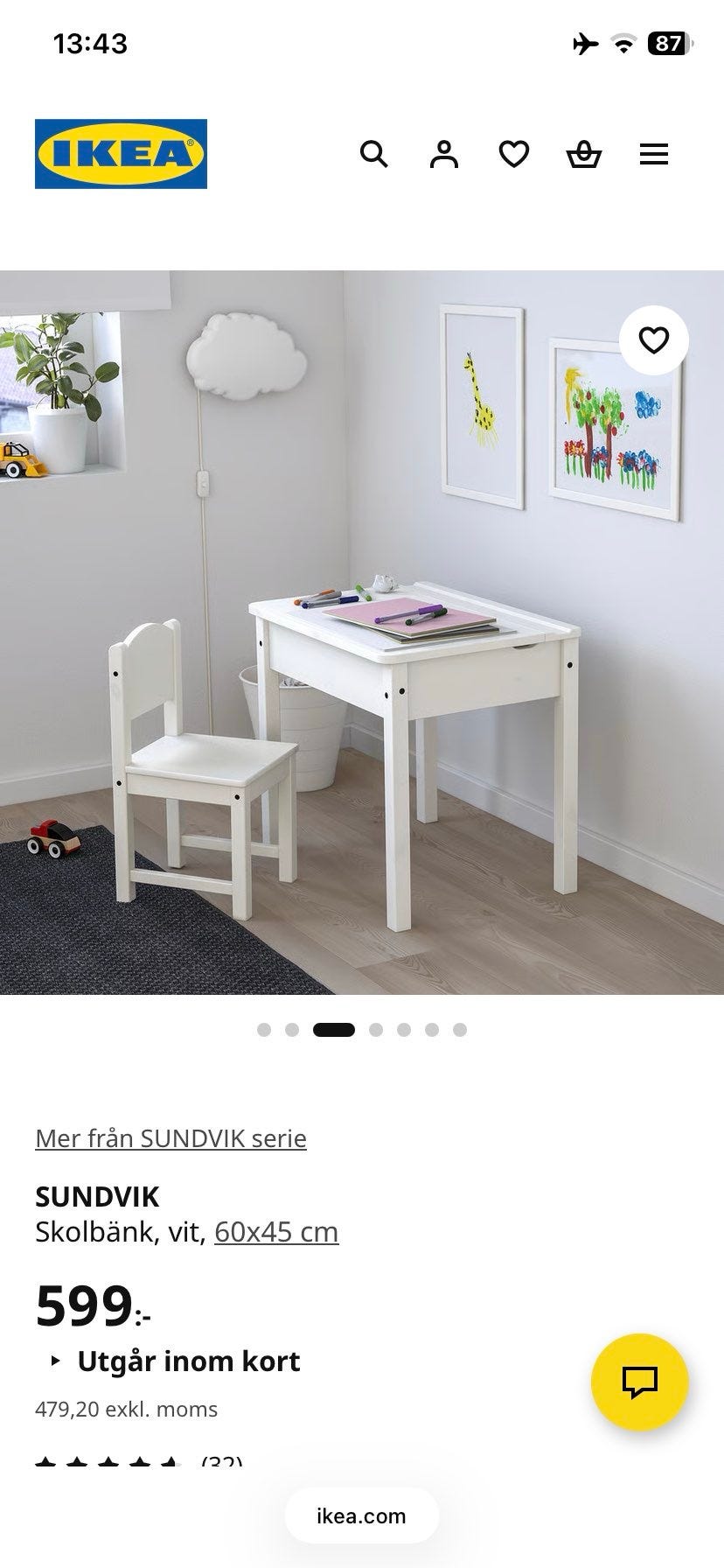
Task: Open the shopping bag
Action: tap(584, 154)
